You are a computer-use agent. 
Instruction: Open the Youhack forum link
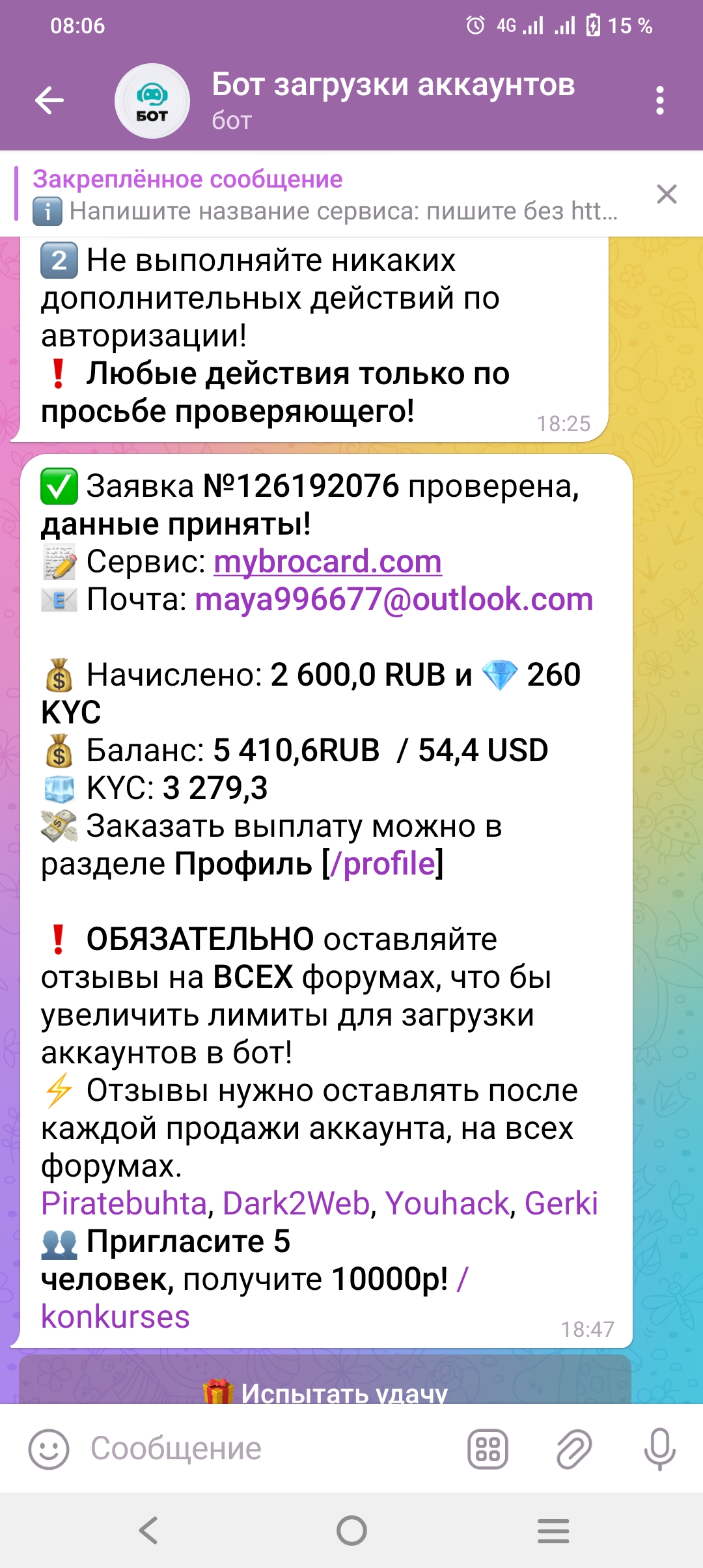447,1204
